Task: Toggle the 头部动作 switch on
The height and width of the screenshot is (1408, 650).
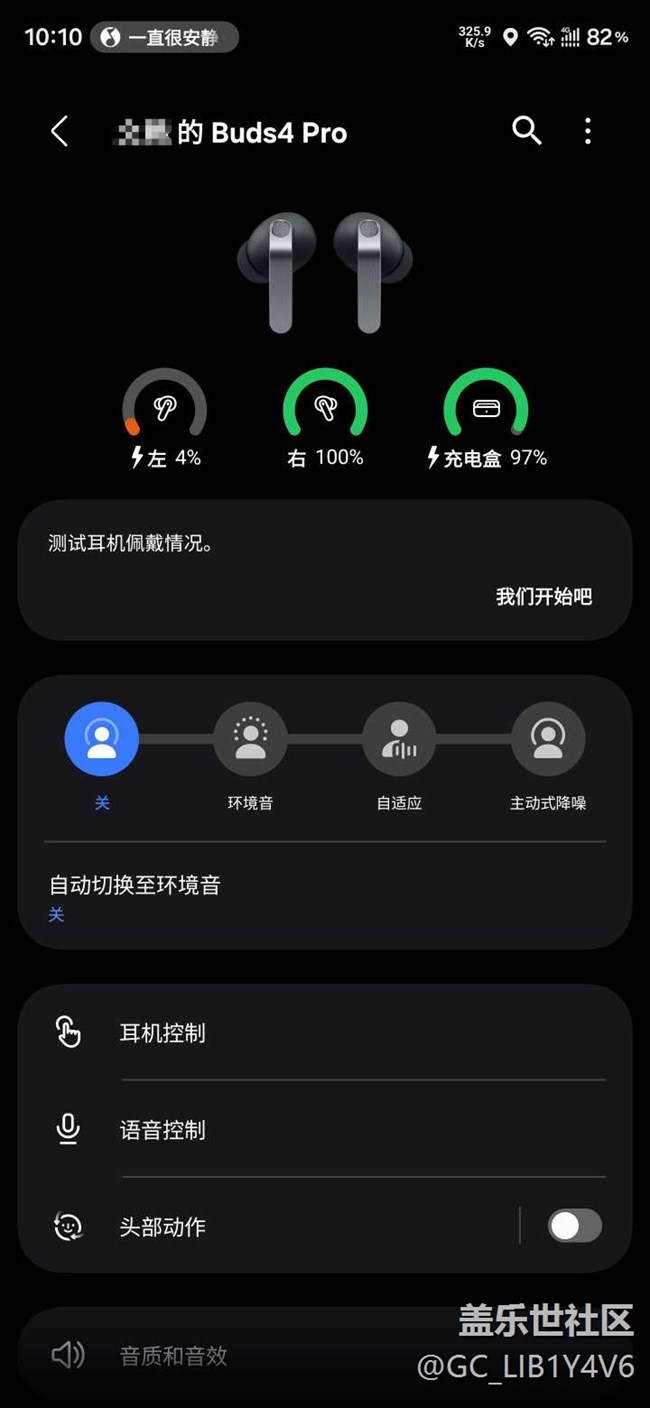Action: [x=574, y=1226]
